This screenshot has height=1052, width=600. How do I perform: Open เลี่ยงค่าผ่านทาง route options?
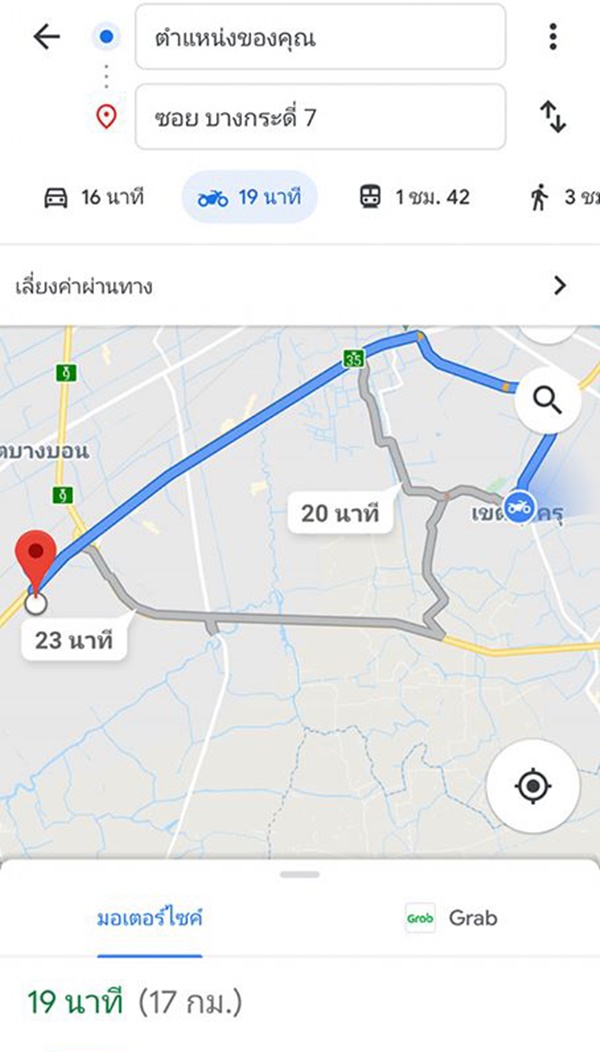[300, 287]
